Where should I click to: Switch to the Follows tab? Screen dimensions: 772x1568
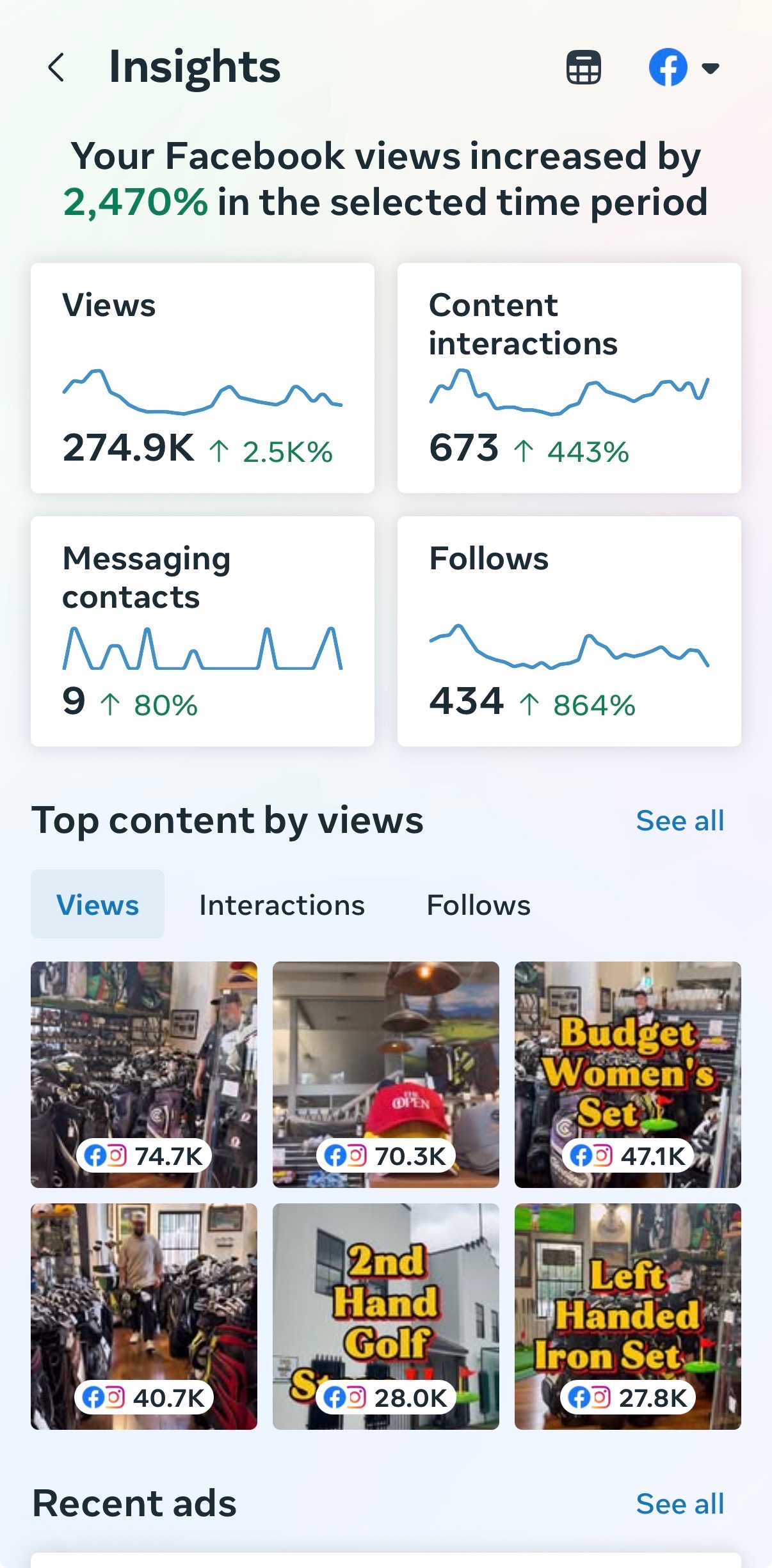point(478,905)
